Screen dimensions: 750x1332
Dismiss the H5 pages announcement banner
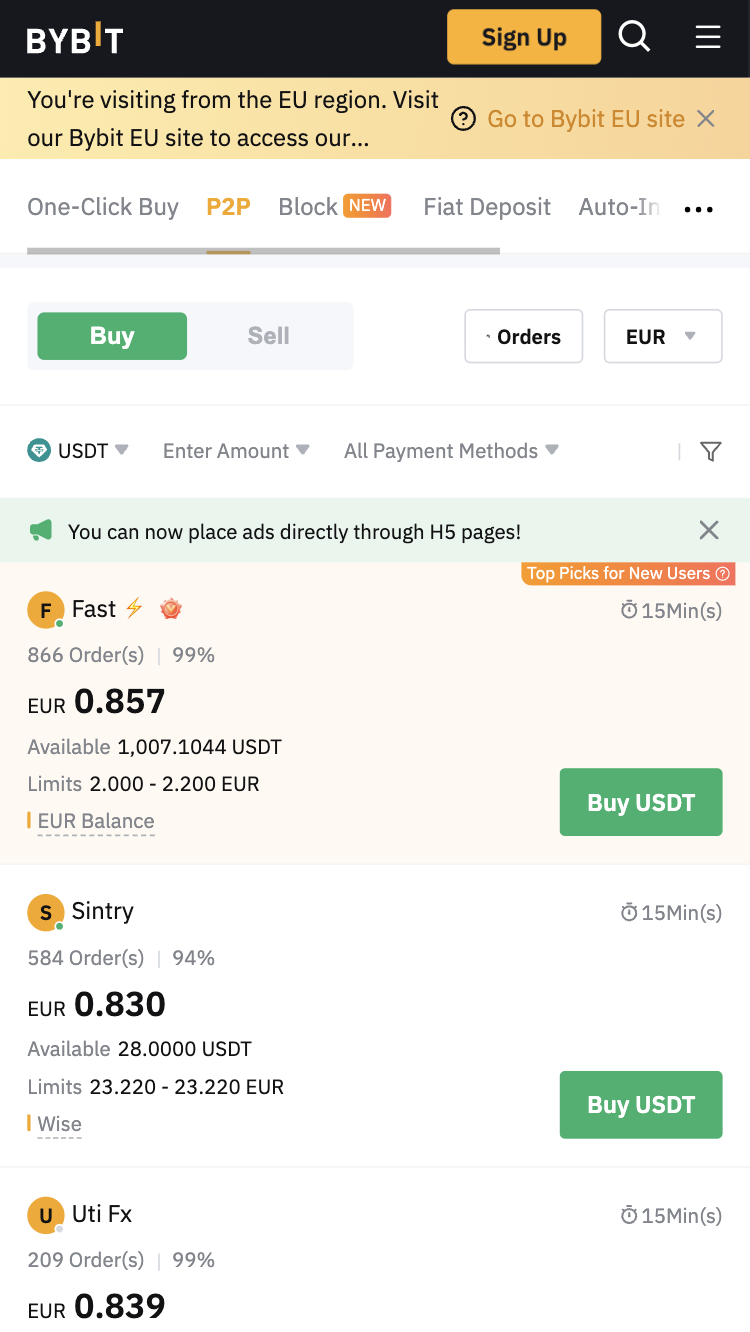[709, 530]
